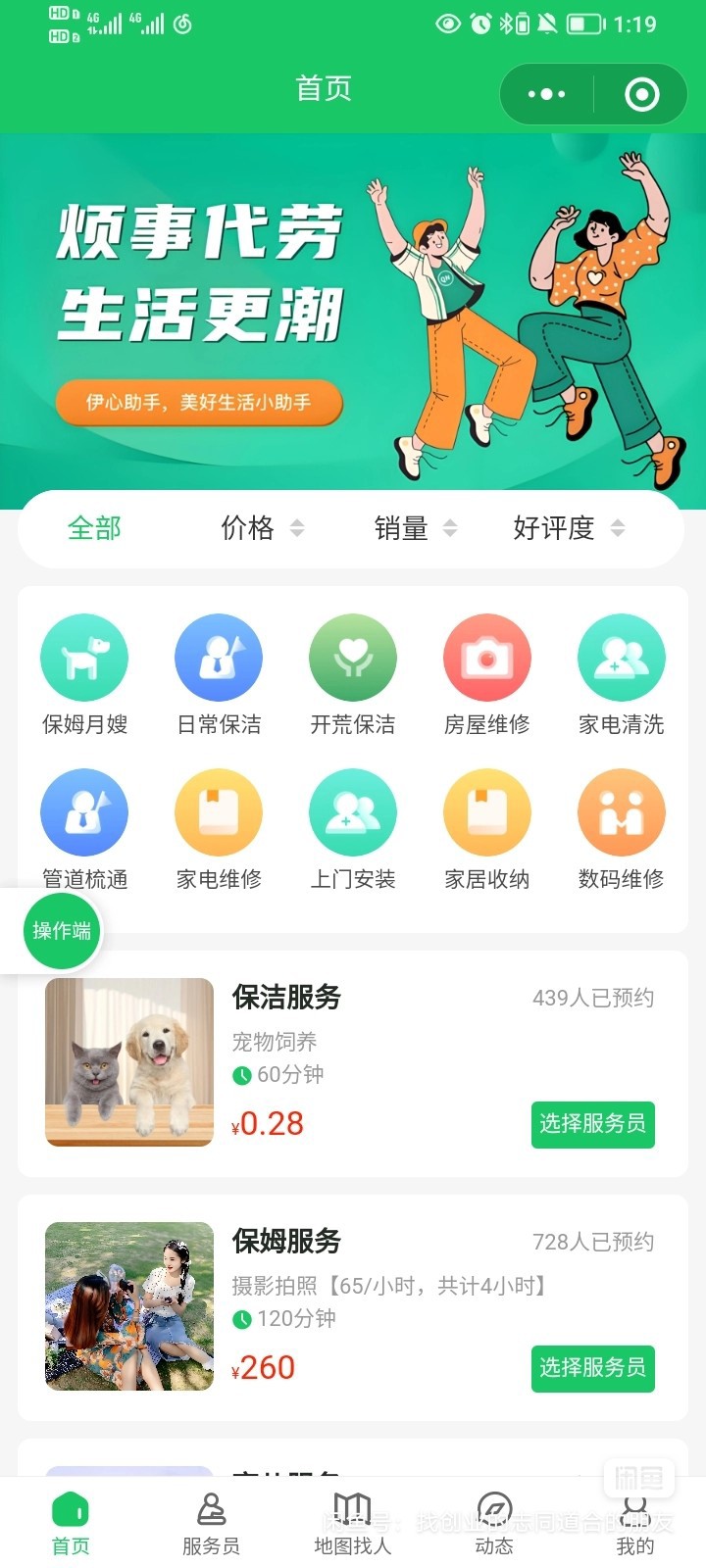Viewport: 706px width, 1568px height.
Task: Switch to the 地图找人 tab
Action: [352, 1524]
